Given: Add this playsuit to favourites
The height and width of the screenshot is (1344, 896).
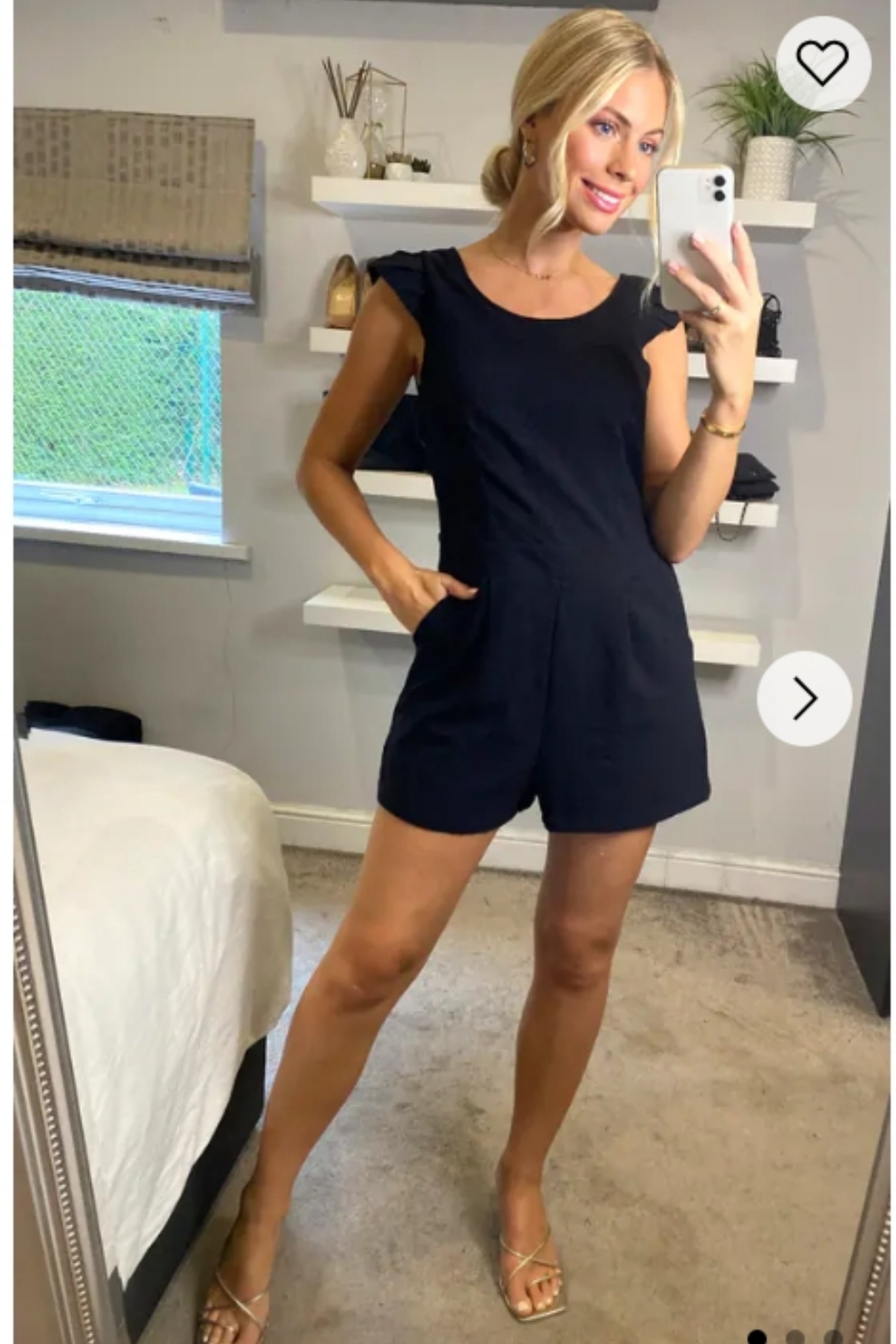Looking at the screenshot, I should 823,64.
